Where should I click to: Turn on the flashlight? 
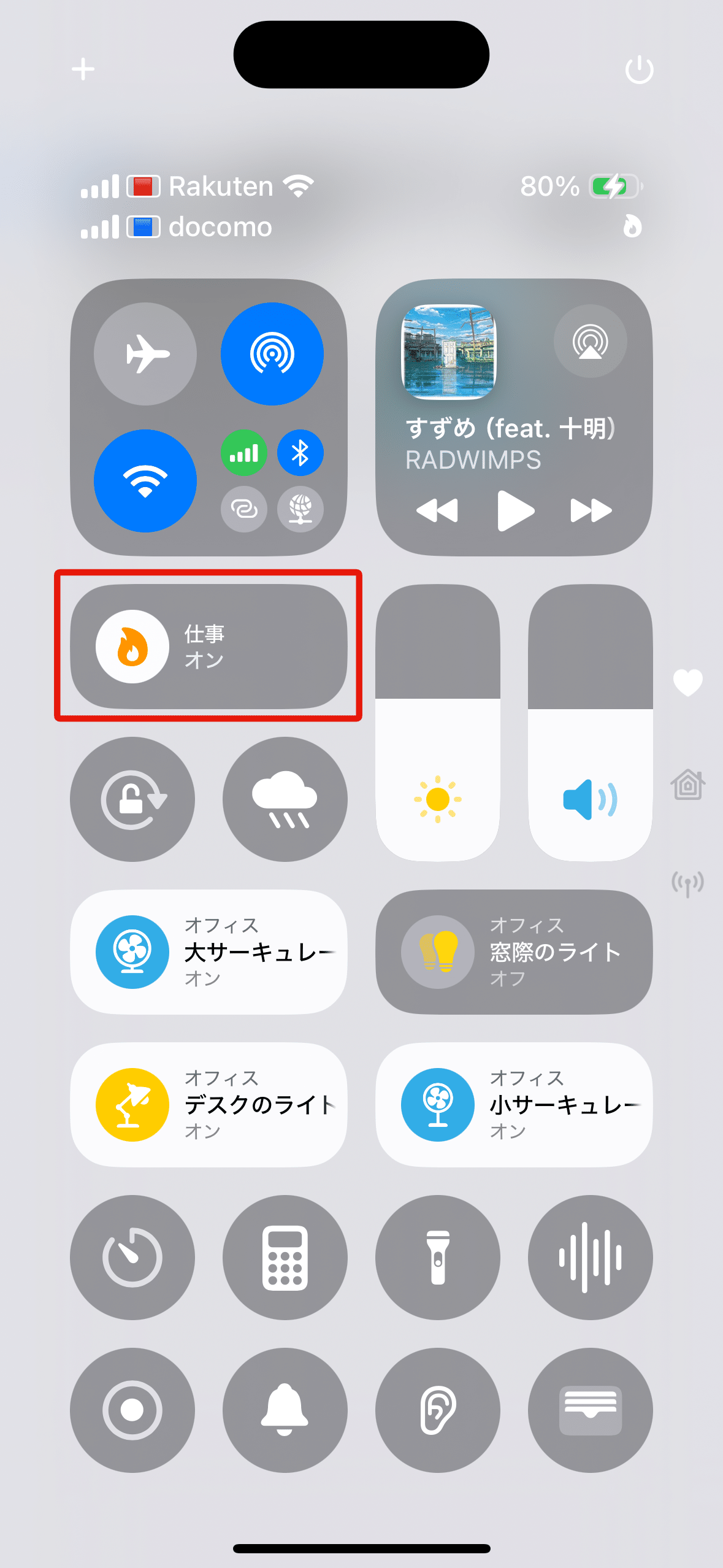click(438, 1258)
